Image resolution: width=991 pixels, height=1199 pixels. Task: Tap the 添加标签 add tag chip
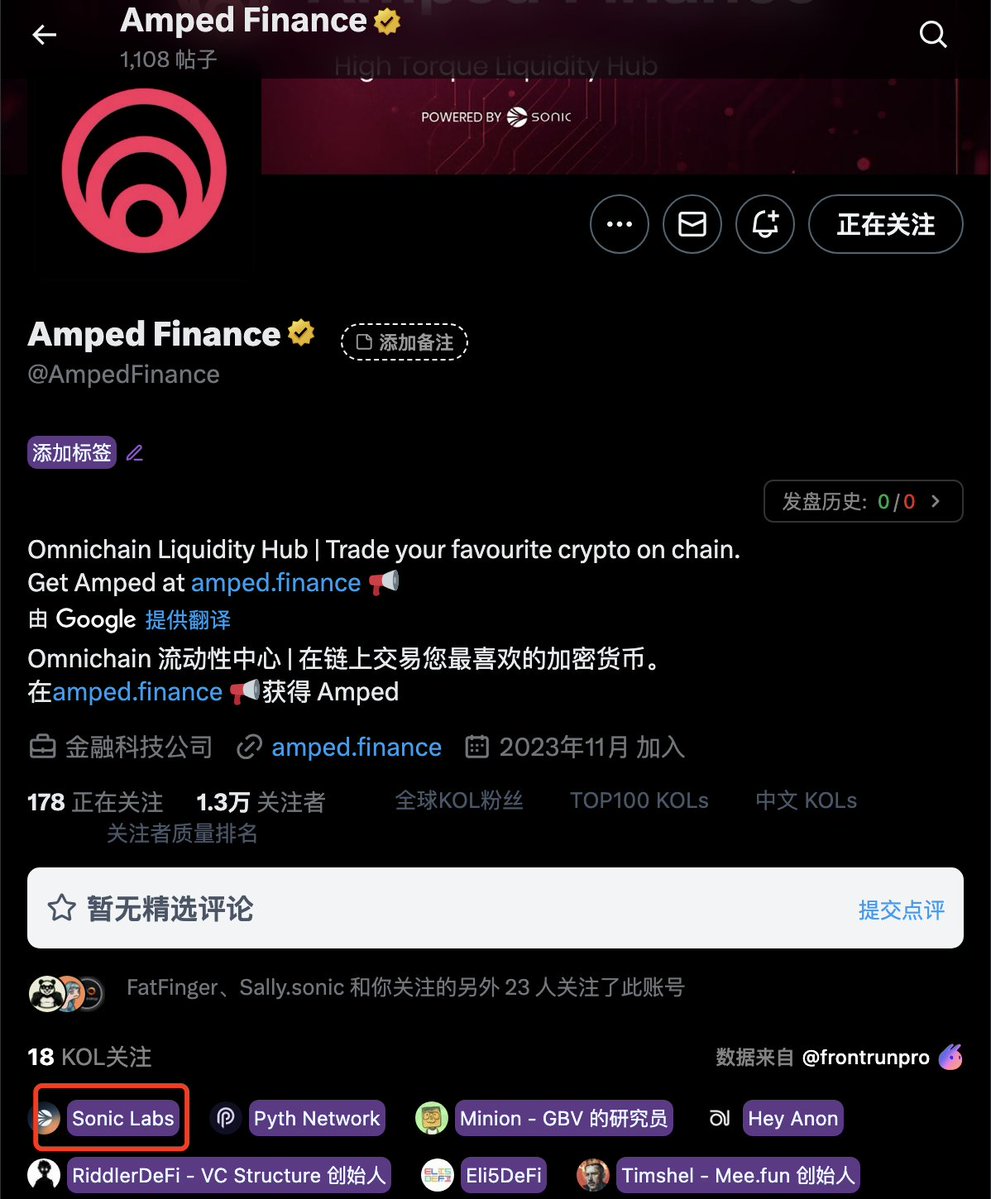(72, 453)
